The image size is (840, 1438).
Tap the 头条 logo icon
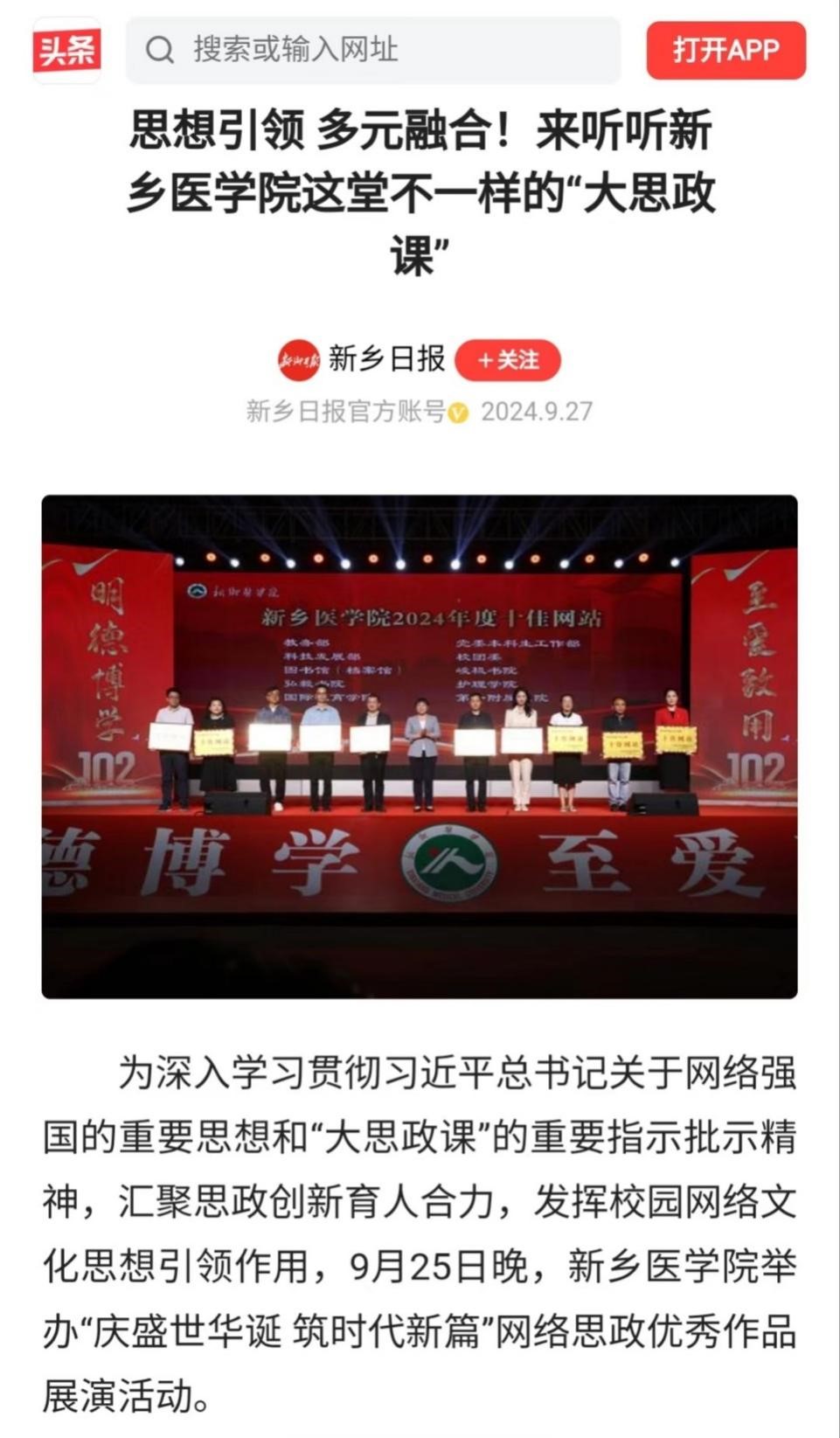coord(66,50)
